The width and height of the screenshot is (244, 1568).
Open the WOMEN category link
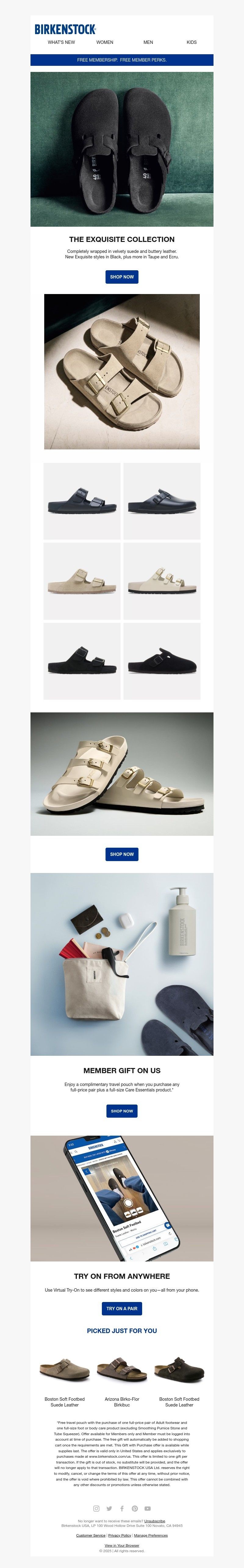[105, 43]
